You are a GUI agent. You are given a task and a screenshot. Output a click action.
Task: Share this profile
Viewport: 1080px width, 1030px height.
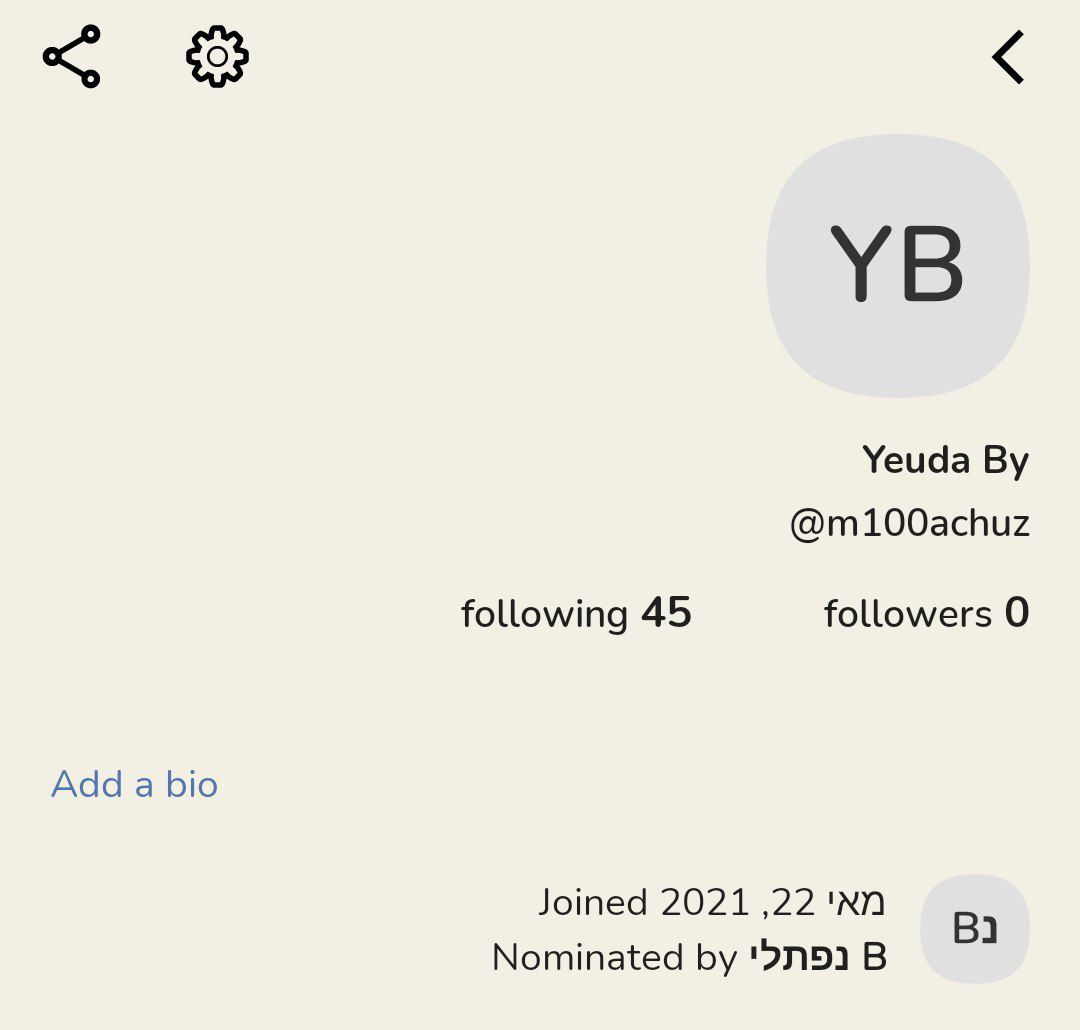(x=72, y=57)
